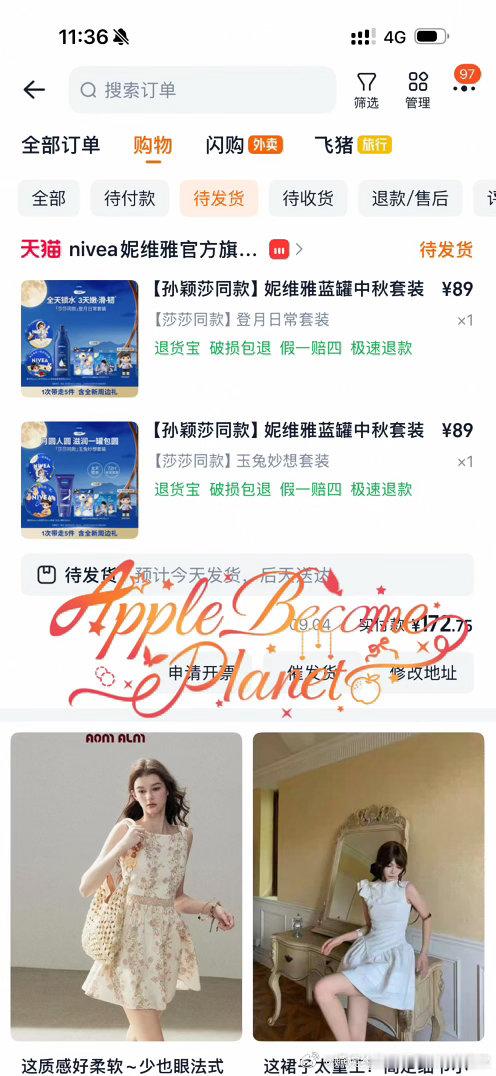Switch to the 飞猪 旅行 tab
Image resolution: width=496 pixels, height=1076 pixels.
(353, 145)
